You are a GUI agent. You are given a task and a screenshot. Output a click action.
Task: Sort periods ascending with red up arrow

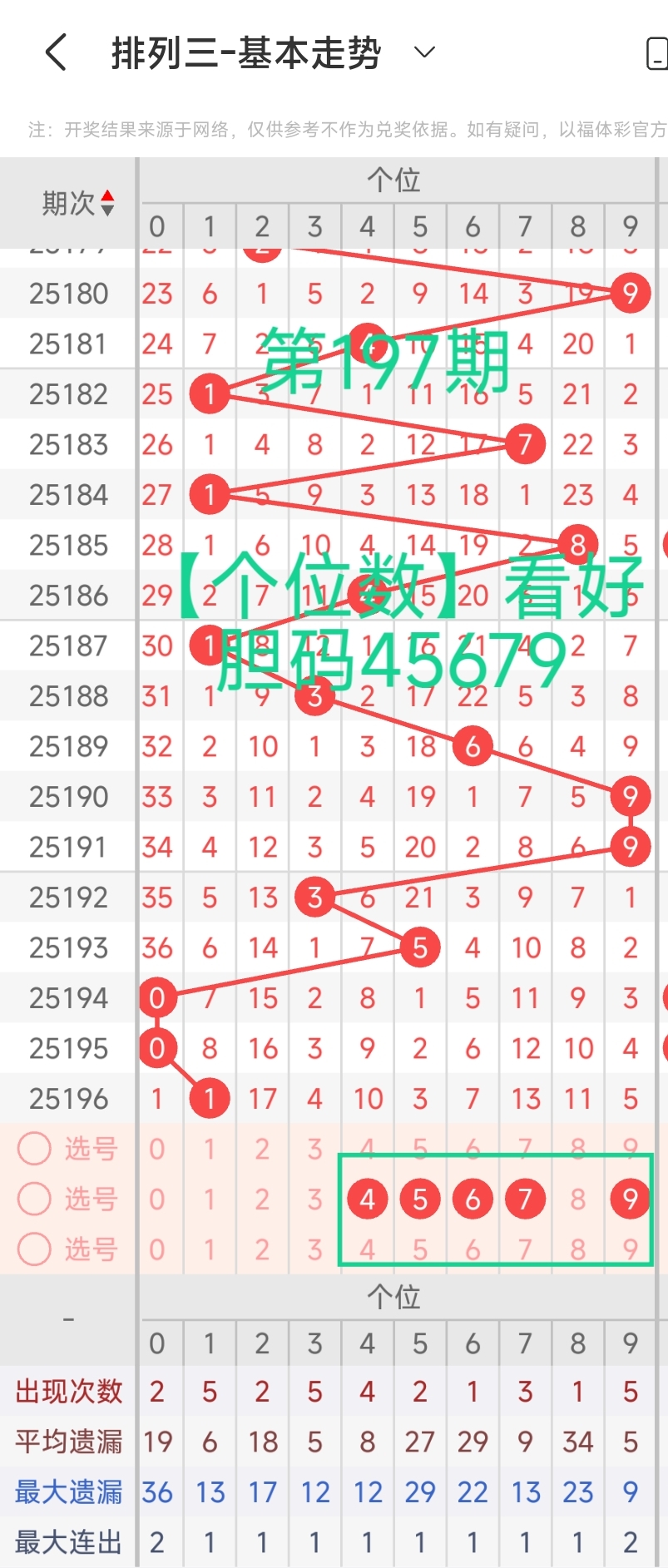[107, 195]
